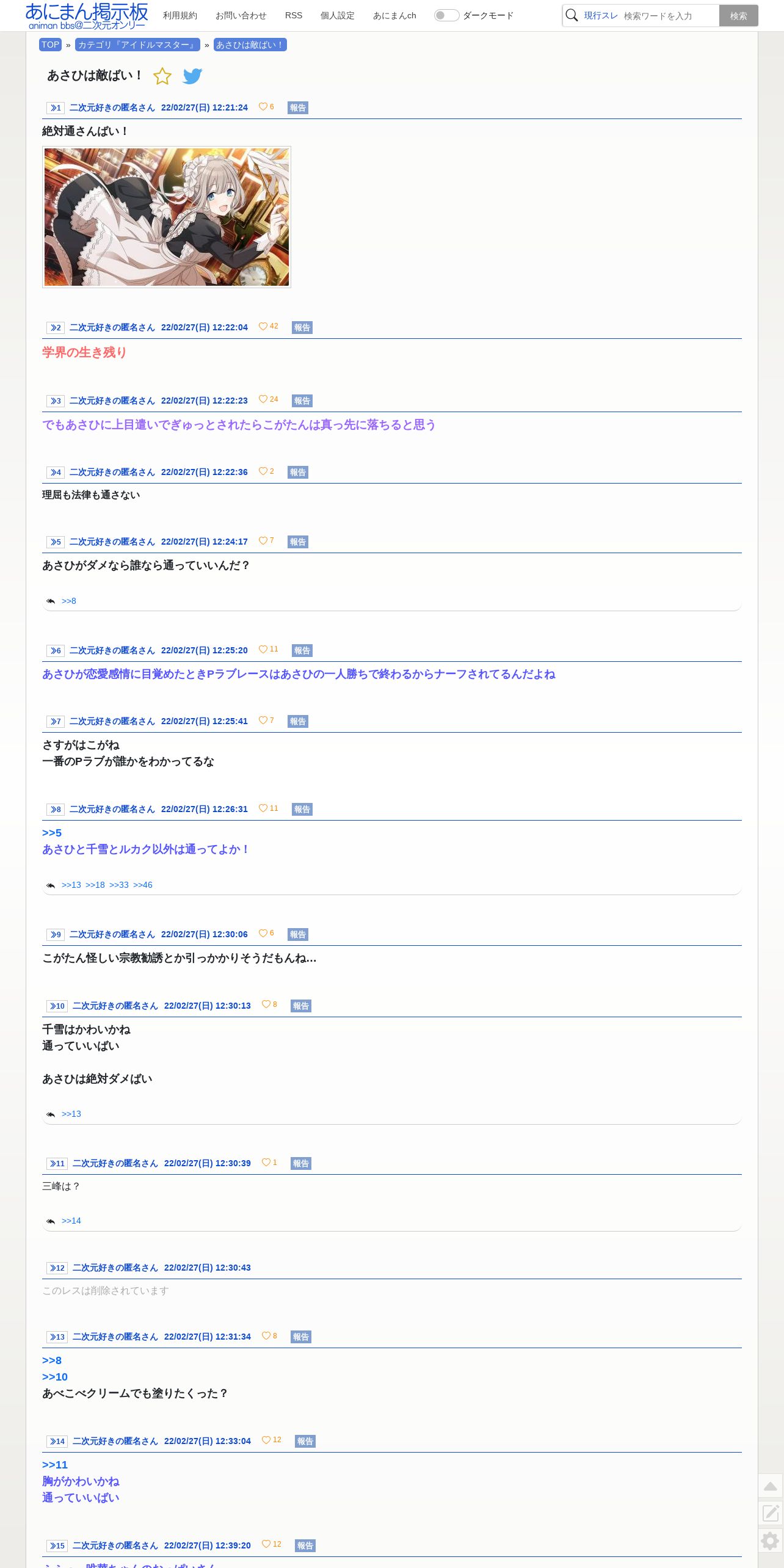Write a new reply with the pencil icon
784x1568 pixels.
(771, 1513)
